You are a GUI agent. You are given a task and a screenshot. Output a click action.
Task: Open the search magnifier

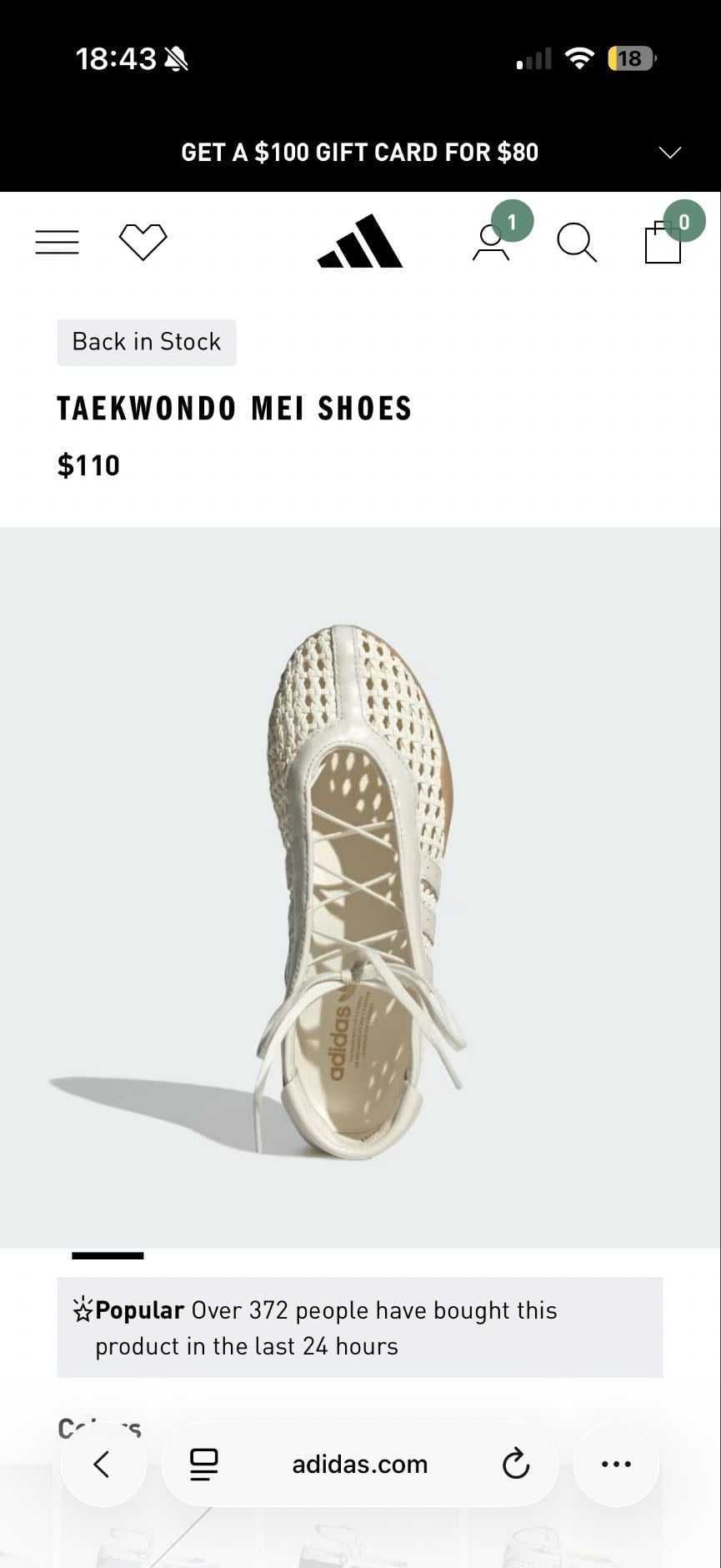tap(577, 243)
